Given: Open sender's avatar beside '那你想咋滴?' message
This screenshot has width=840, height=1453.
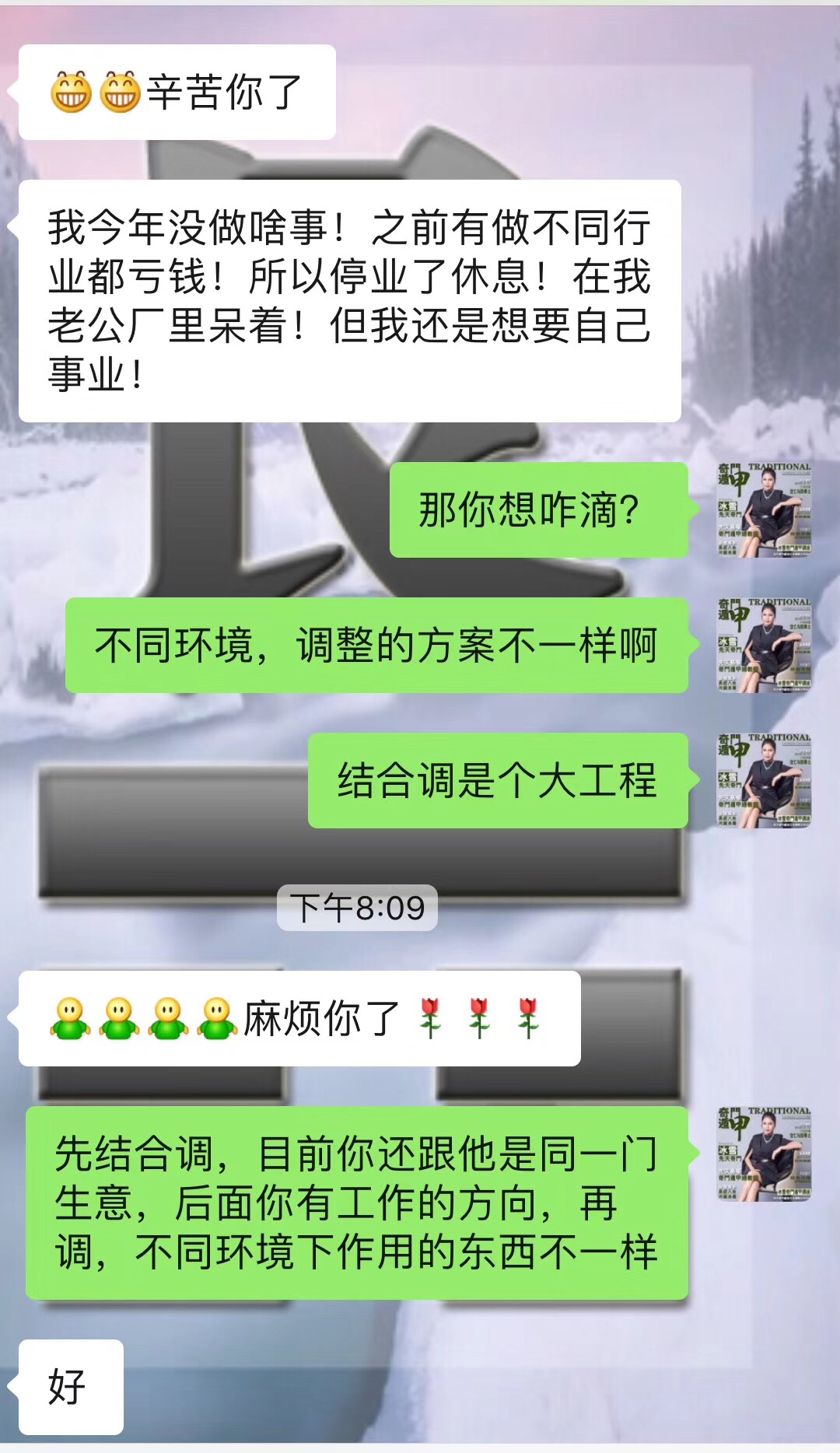Looking at the screenshot, I should coord(764,510).
